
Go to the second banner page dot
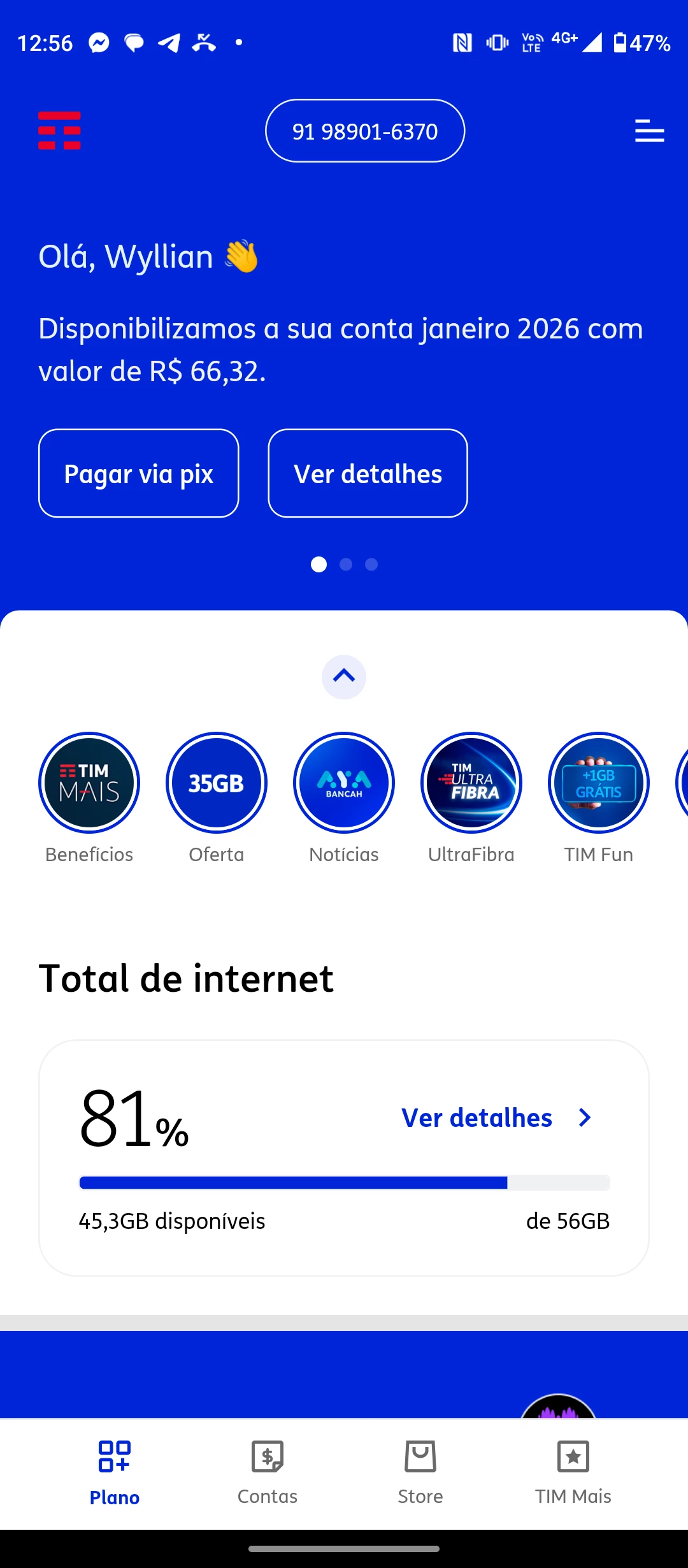[346, 564]
